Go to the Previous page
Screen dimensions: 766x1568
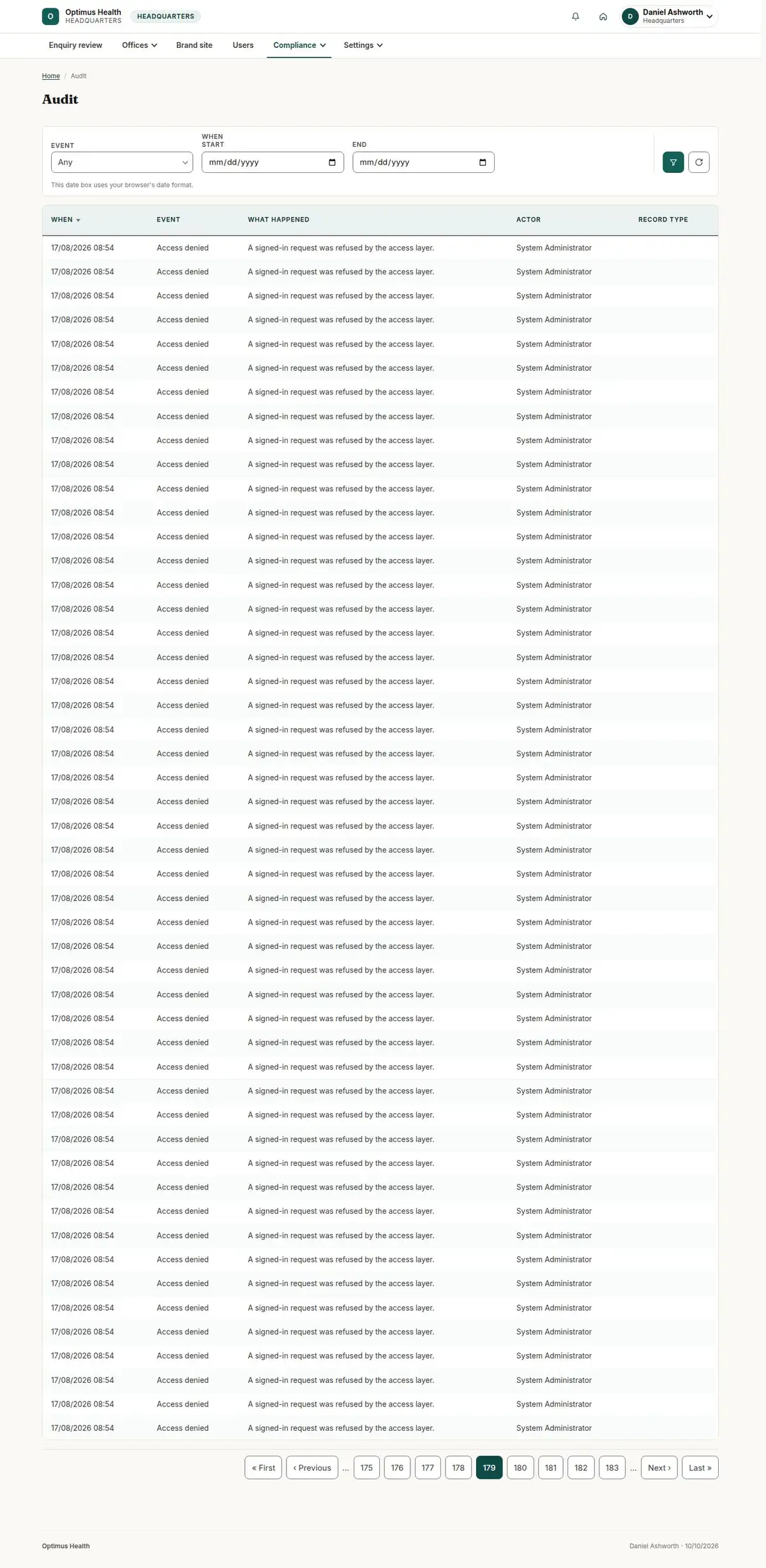(312, 1468)
